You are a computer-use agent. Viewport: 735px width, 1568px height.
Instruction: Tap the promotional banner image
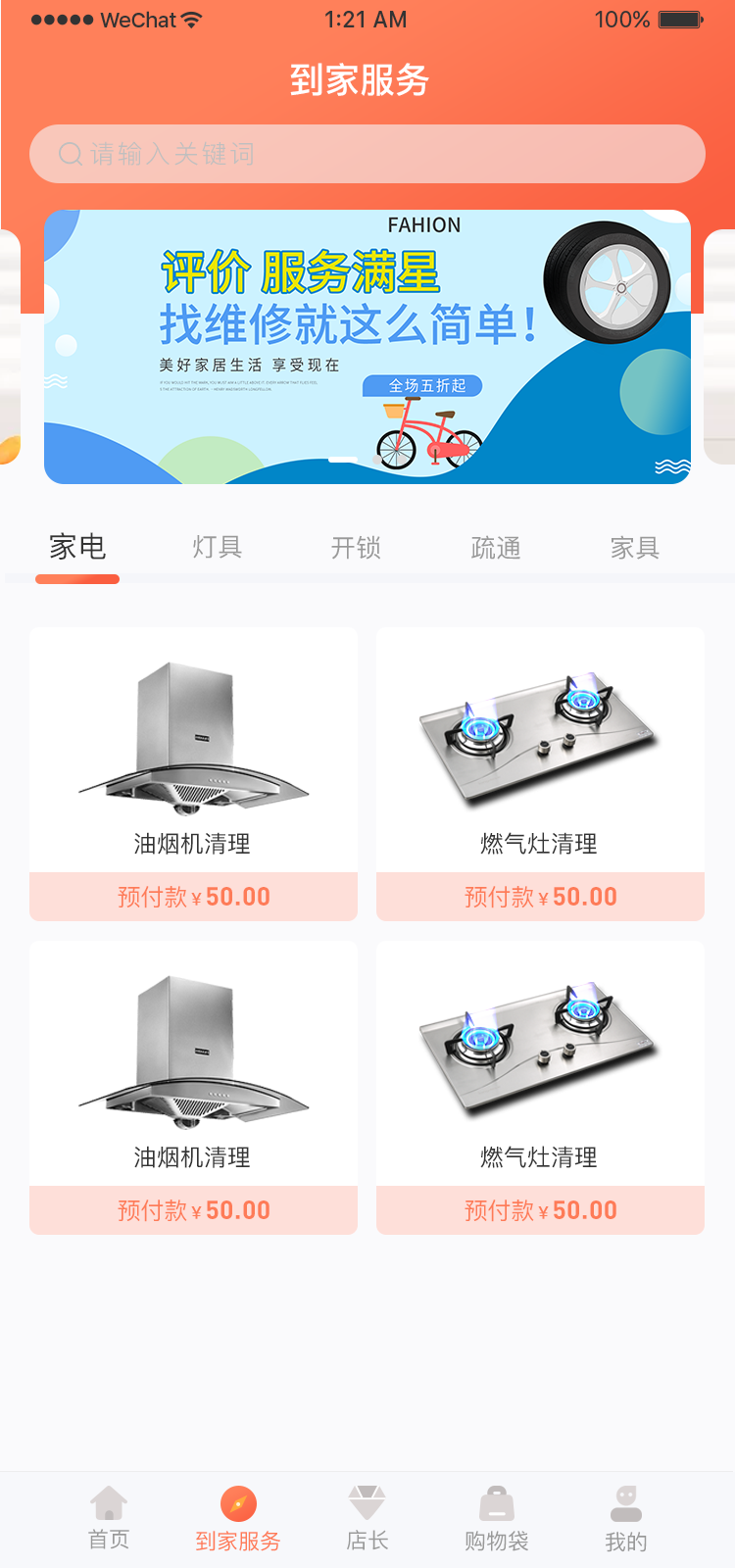(x=367, y=345)
